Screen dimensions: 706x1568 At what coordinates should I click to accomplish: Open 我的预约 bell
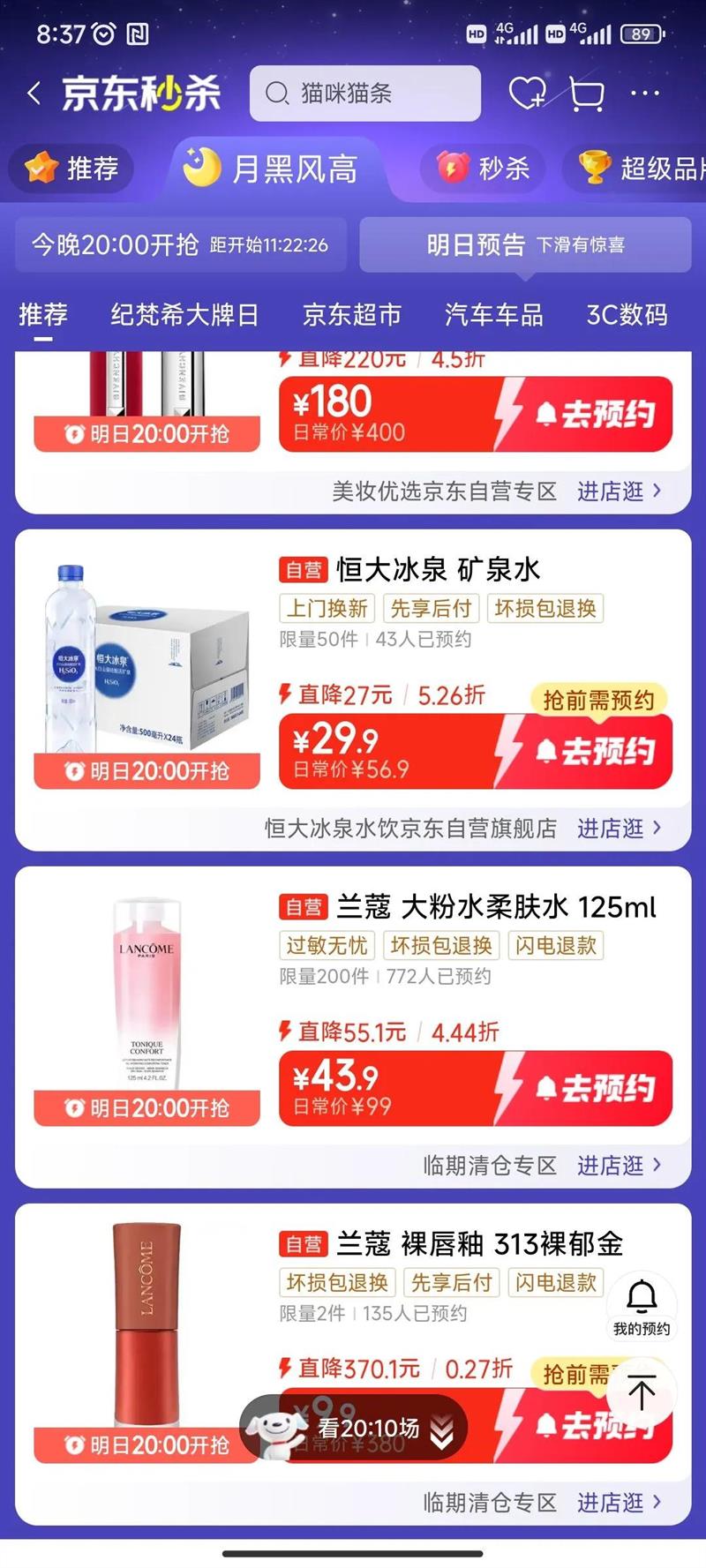point(642,1306)
